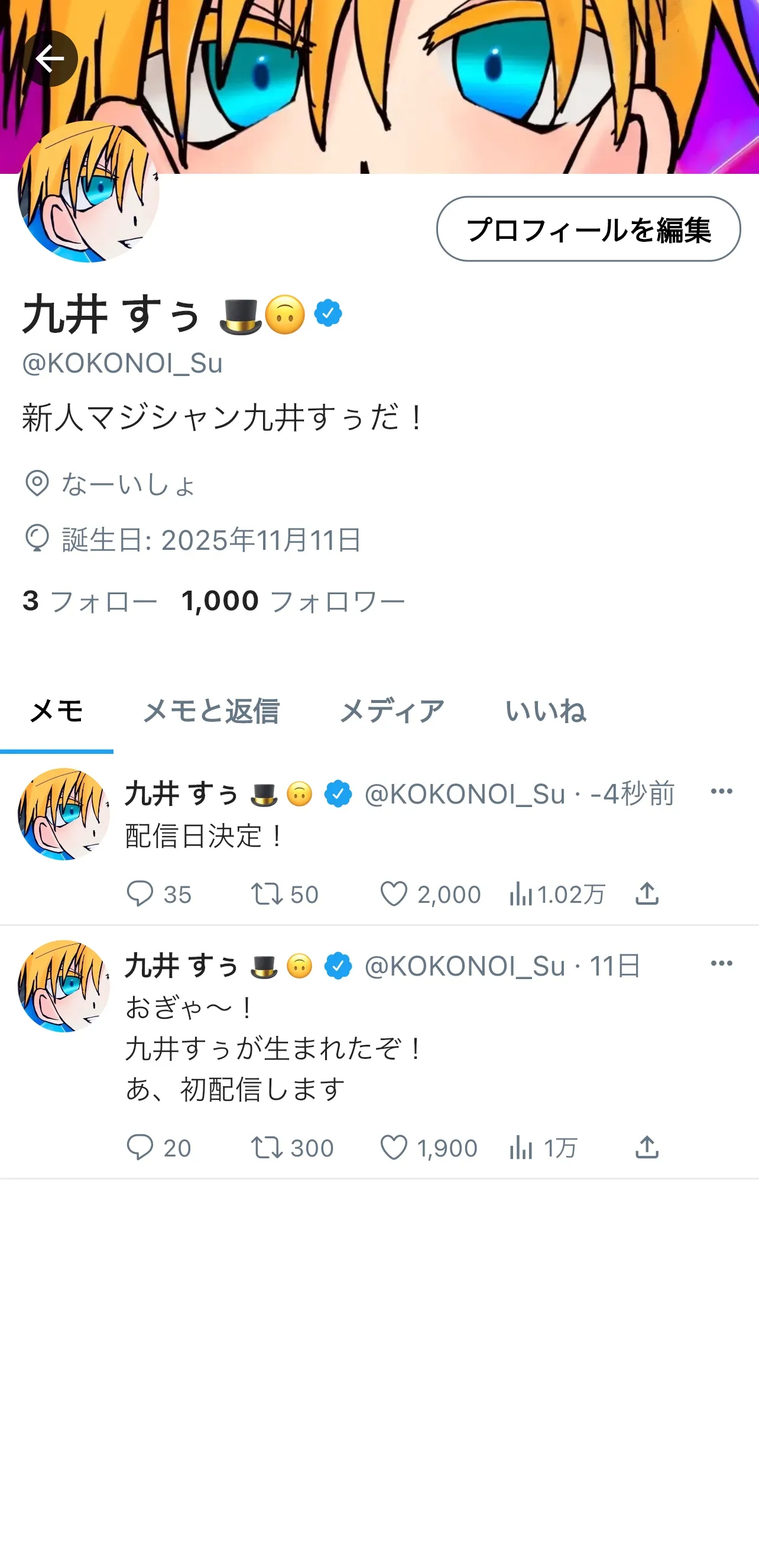Go back using the arrow icon
759x1568 pixels.
[x=50, y=59]
